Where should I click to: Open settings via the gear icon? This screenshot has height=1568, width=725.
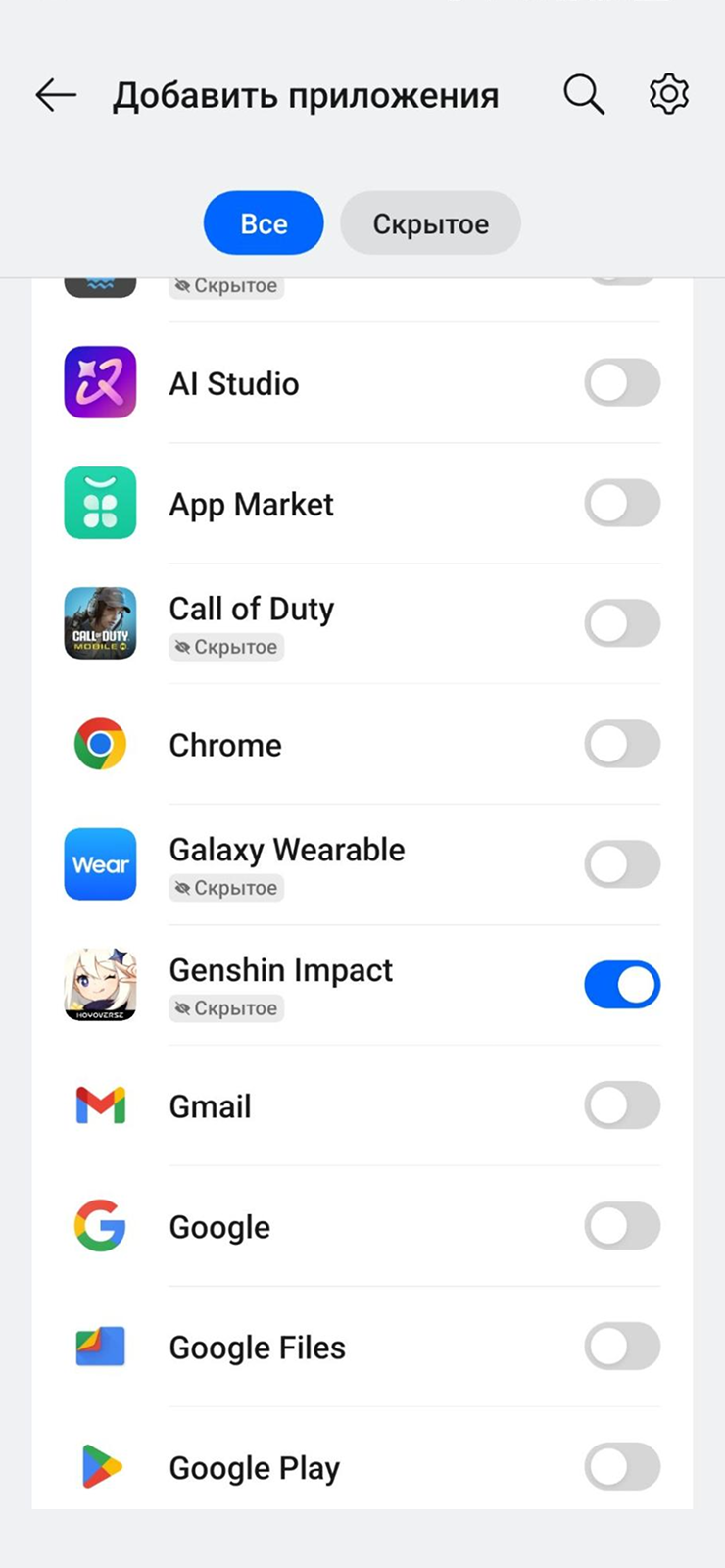pyautogui.click(x=669, y=95)
